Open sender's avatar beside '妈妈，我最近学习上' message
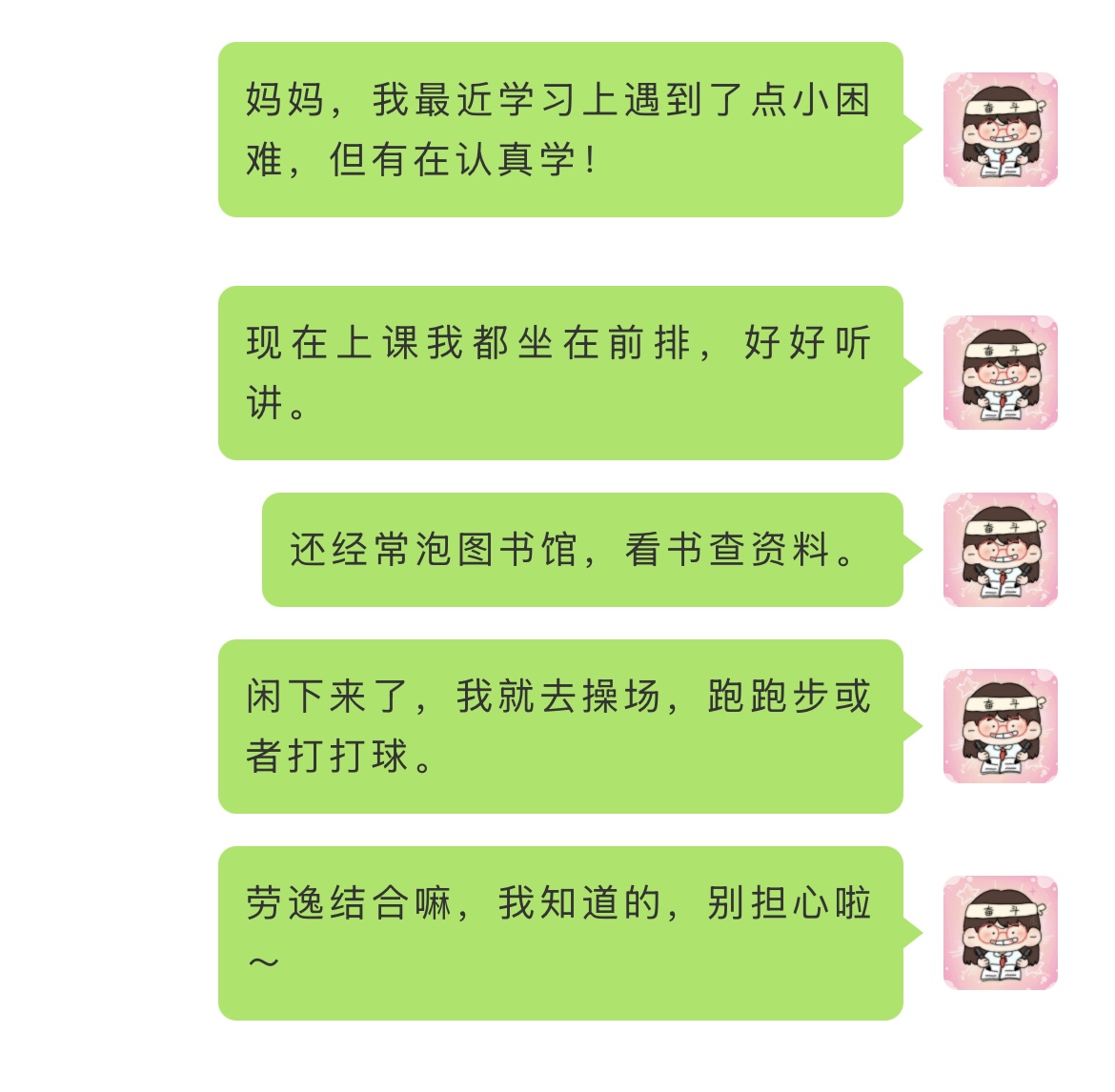1115x1092 pixels. pos(1000,130)
